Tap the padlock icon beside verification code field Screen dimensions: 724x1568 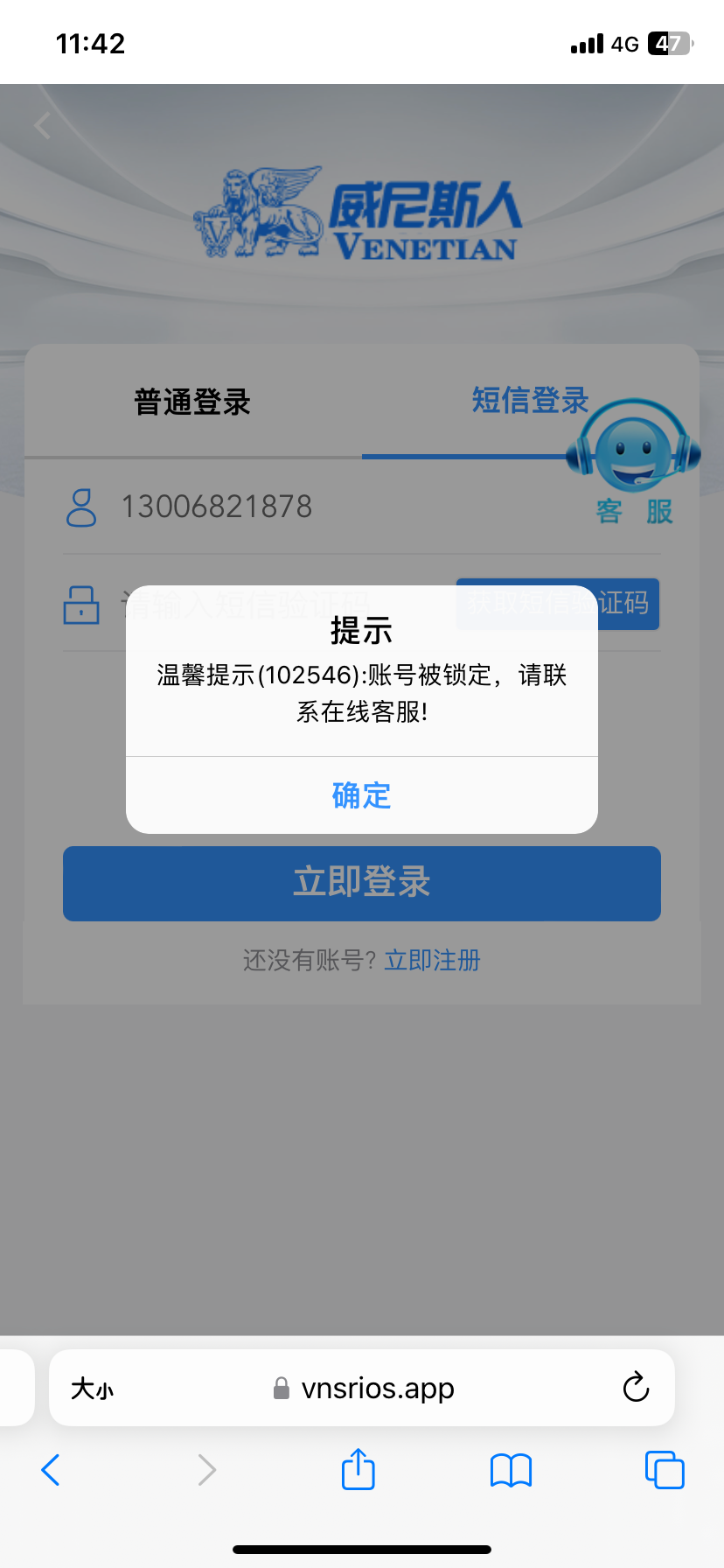click(x=81, y=605)
